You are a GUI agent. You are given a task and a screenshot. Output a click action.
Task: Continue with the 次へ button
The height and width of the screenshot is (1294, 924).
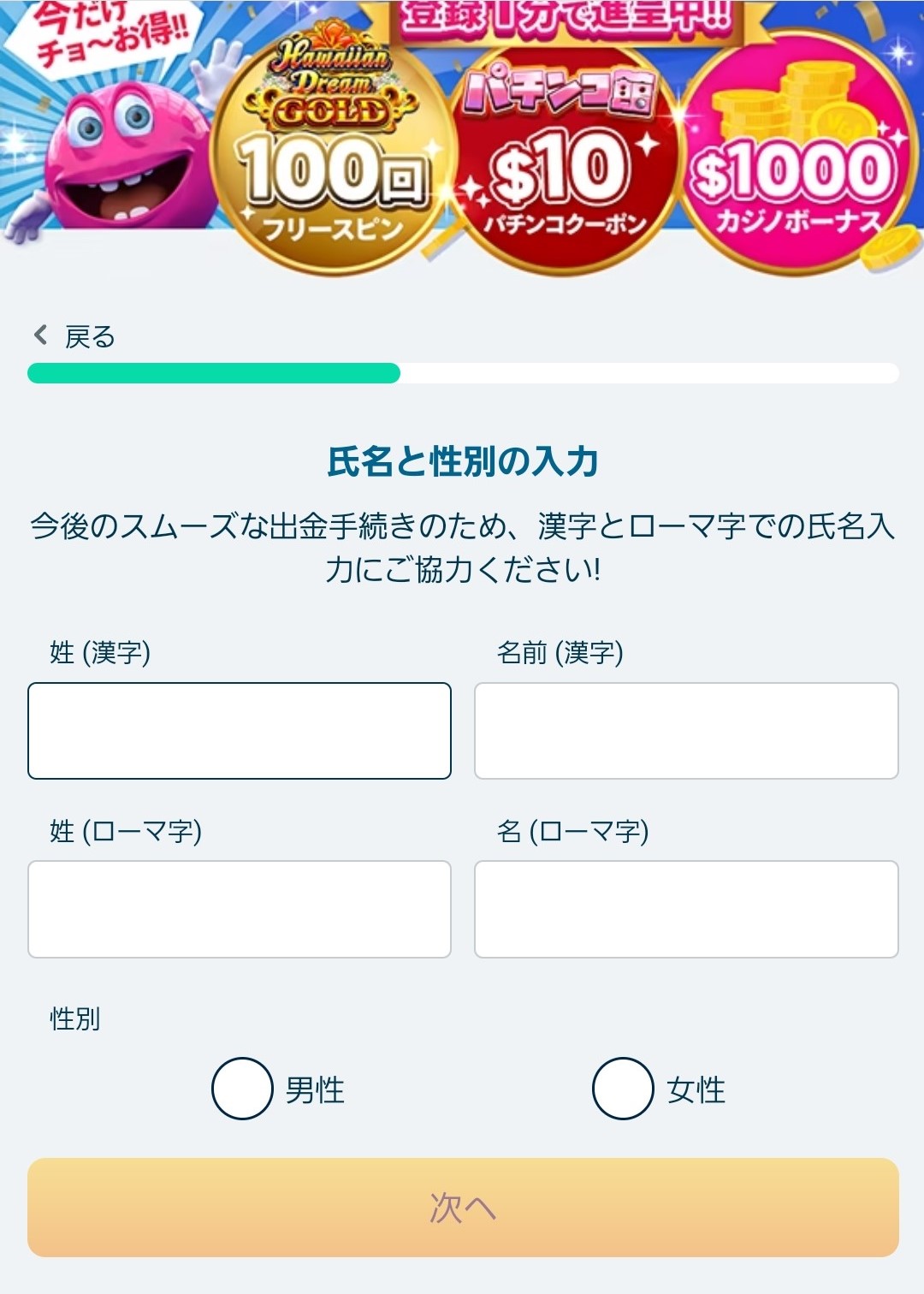tap(463, 1208)
